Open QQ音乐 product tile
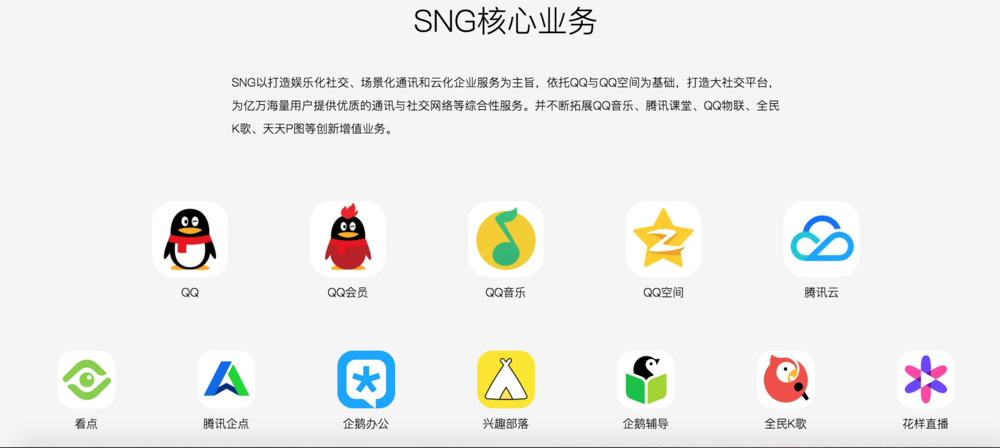Viewport: 1000px width, 448px height. 505,239
